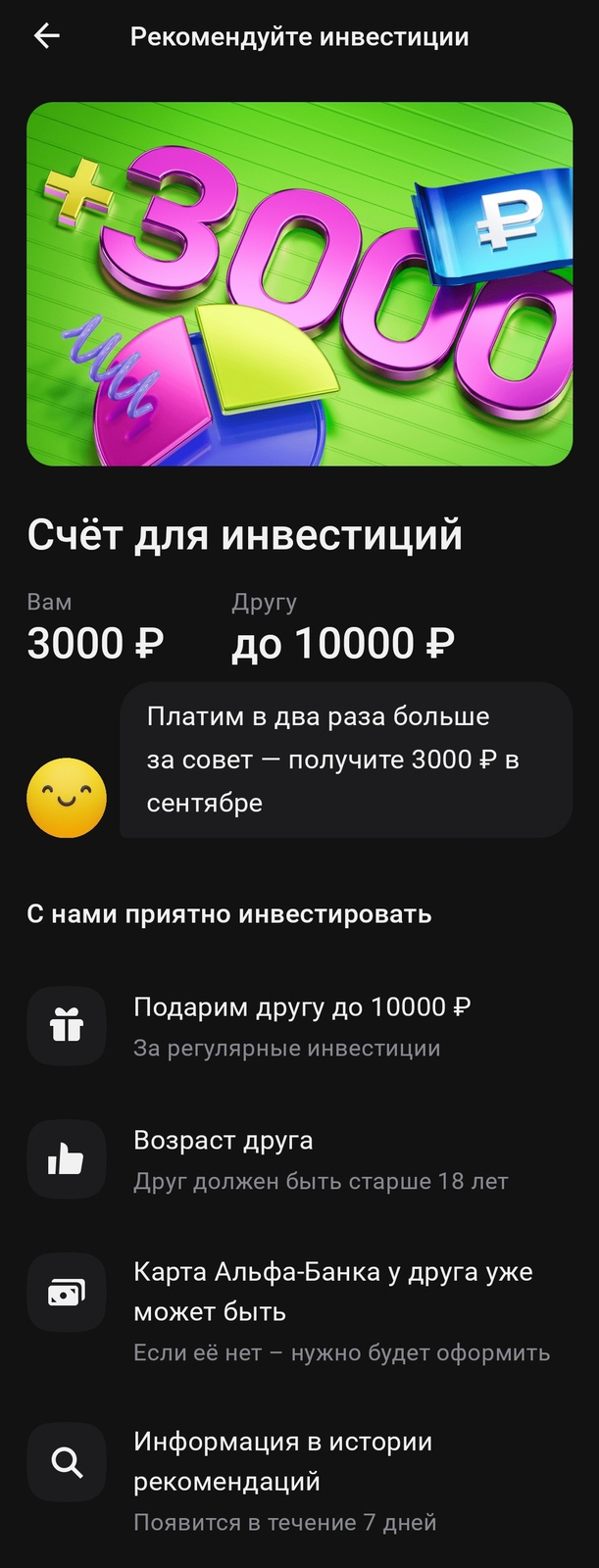Go back using the top-left arrow
599x1568 pixels.
point(46,36)
